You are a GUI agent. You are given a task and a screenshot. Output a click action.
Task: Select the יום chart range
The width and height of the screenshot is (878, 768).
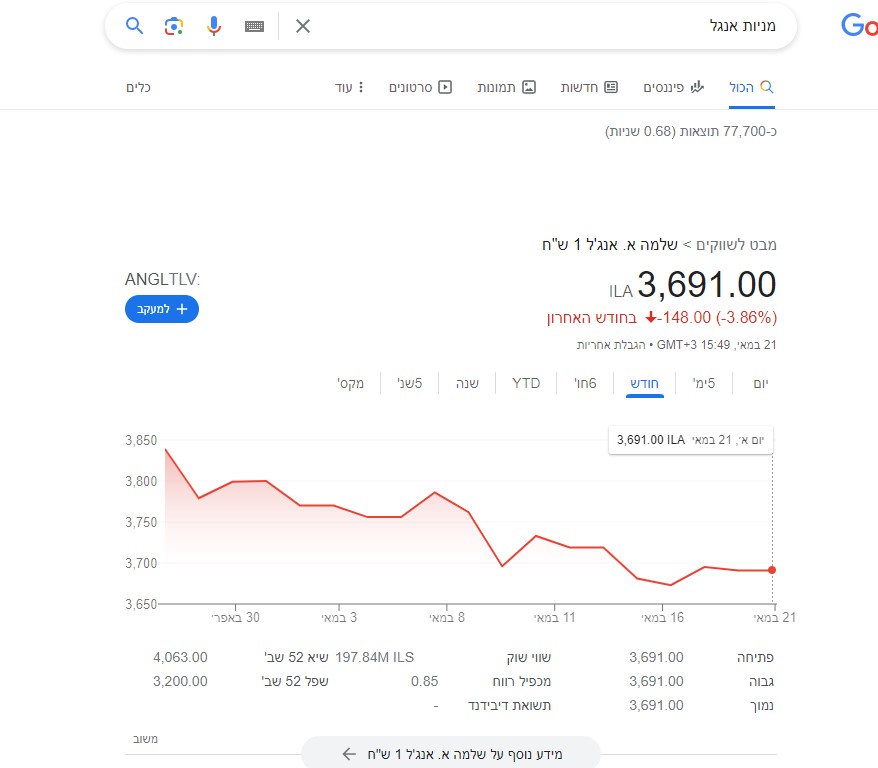[760, 383]
